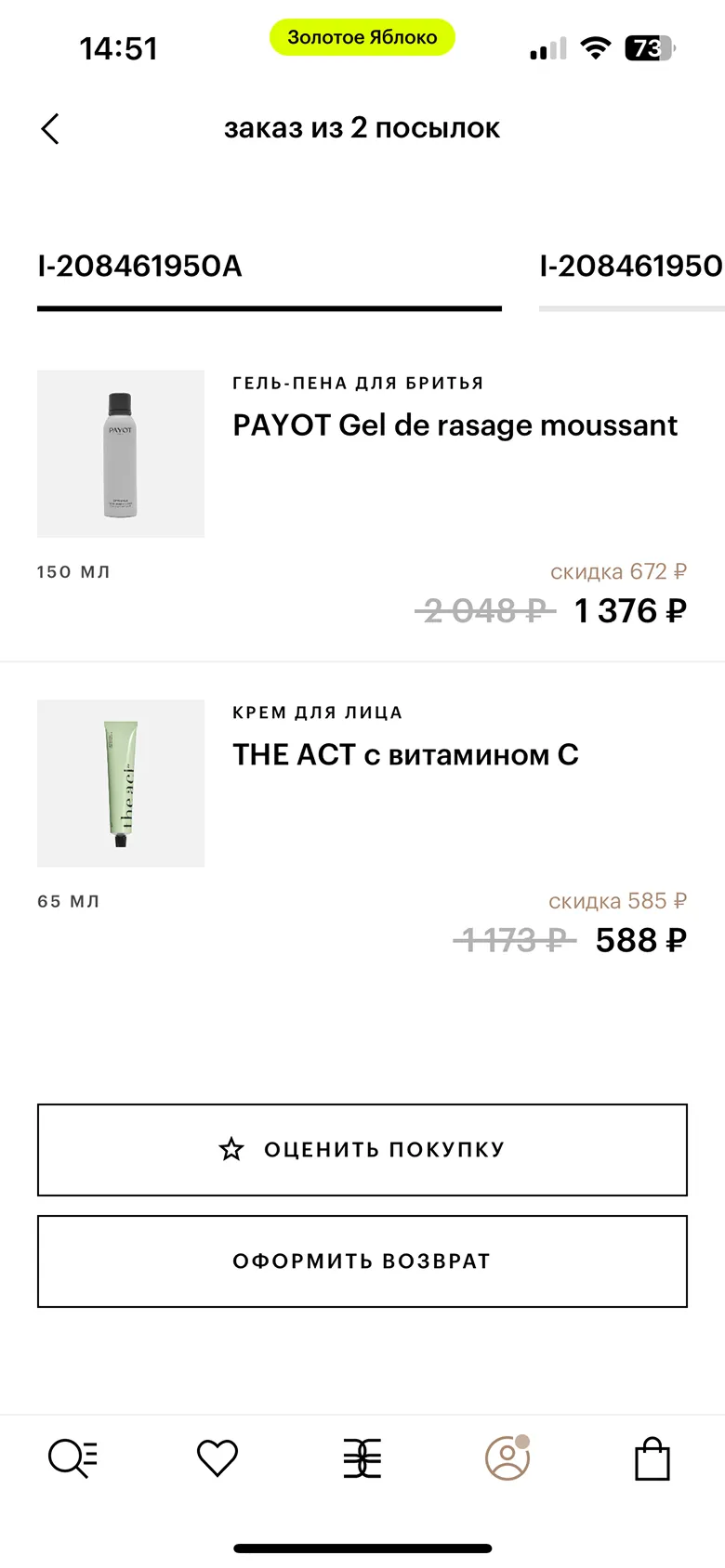Switch to the second parcel tab
The width and height of the screenshot is (725, 1568).
coord(630,267)
